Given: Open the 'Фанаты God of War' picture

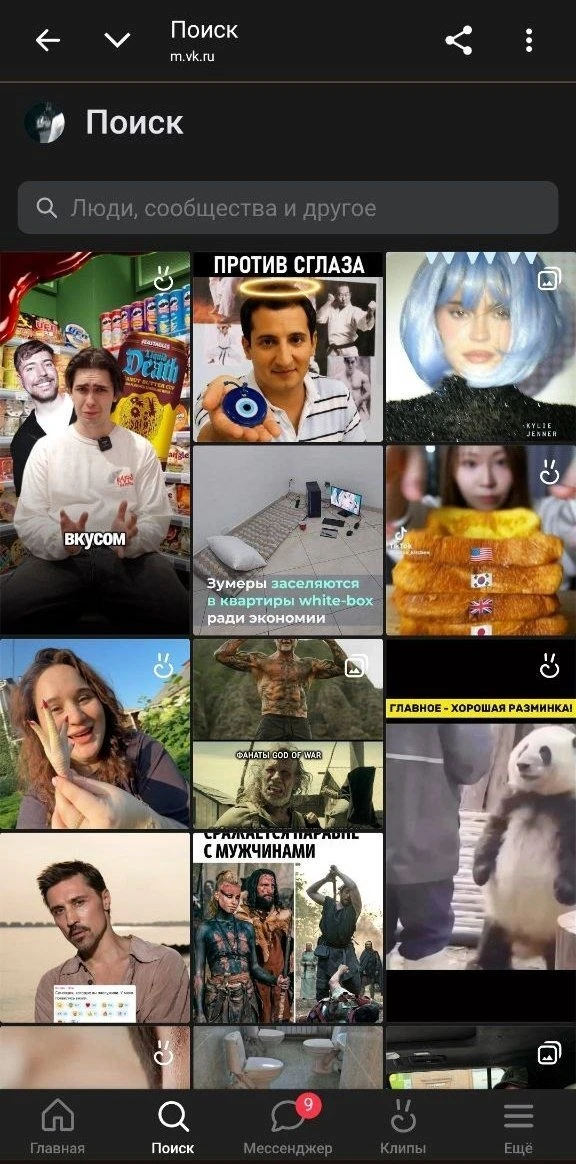Looking at the screenshot, I should tap(288, 733).
